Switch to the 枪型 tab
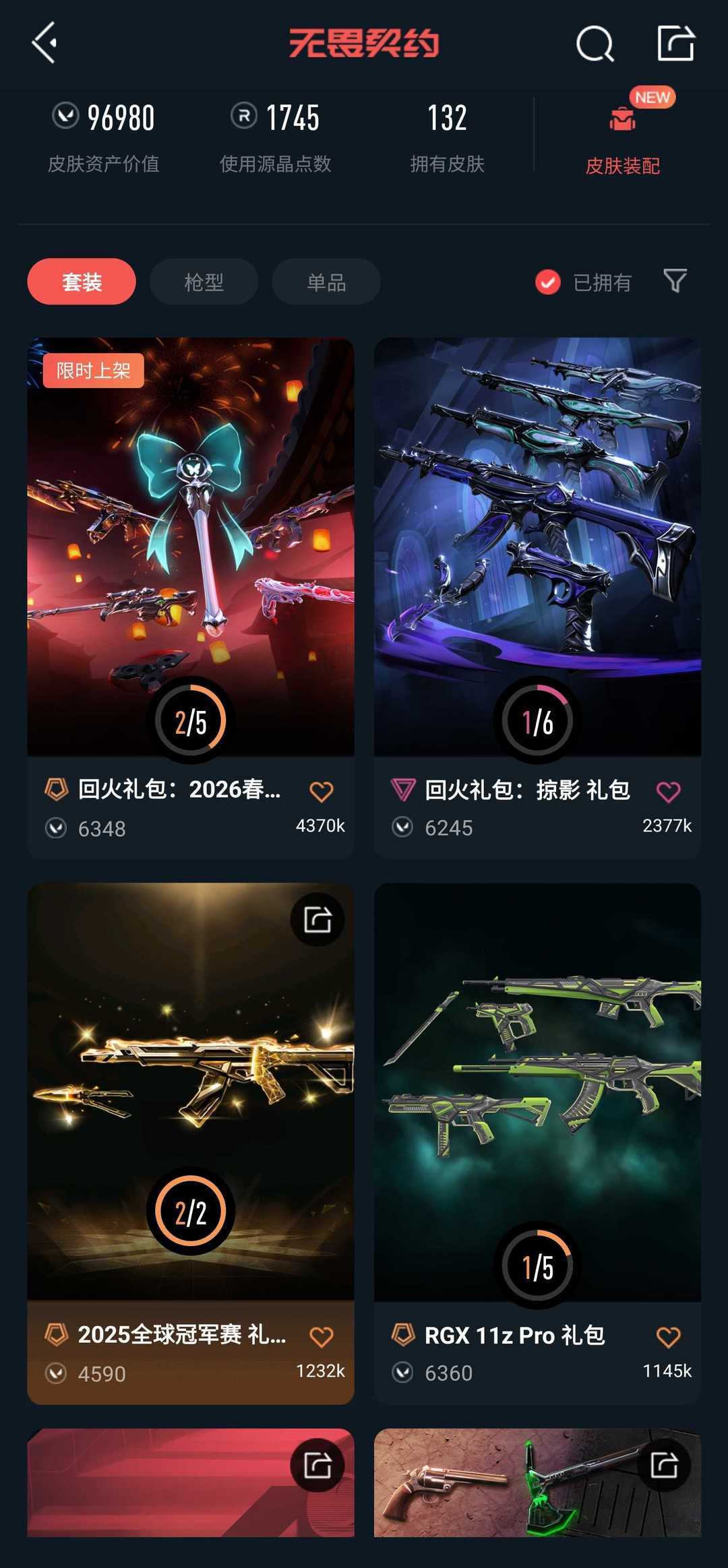728x1568 pixels. coord(204,282)
